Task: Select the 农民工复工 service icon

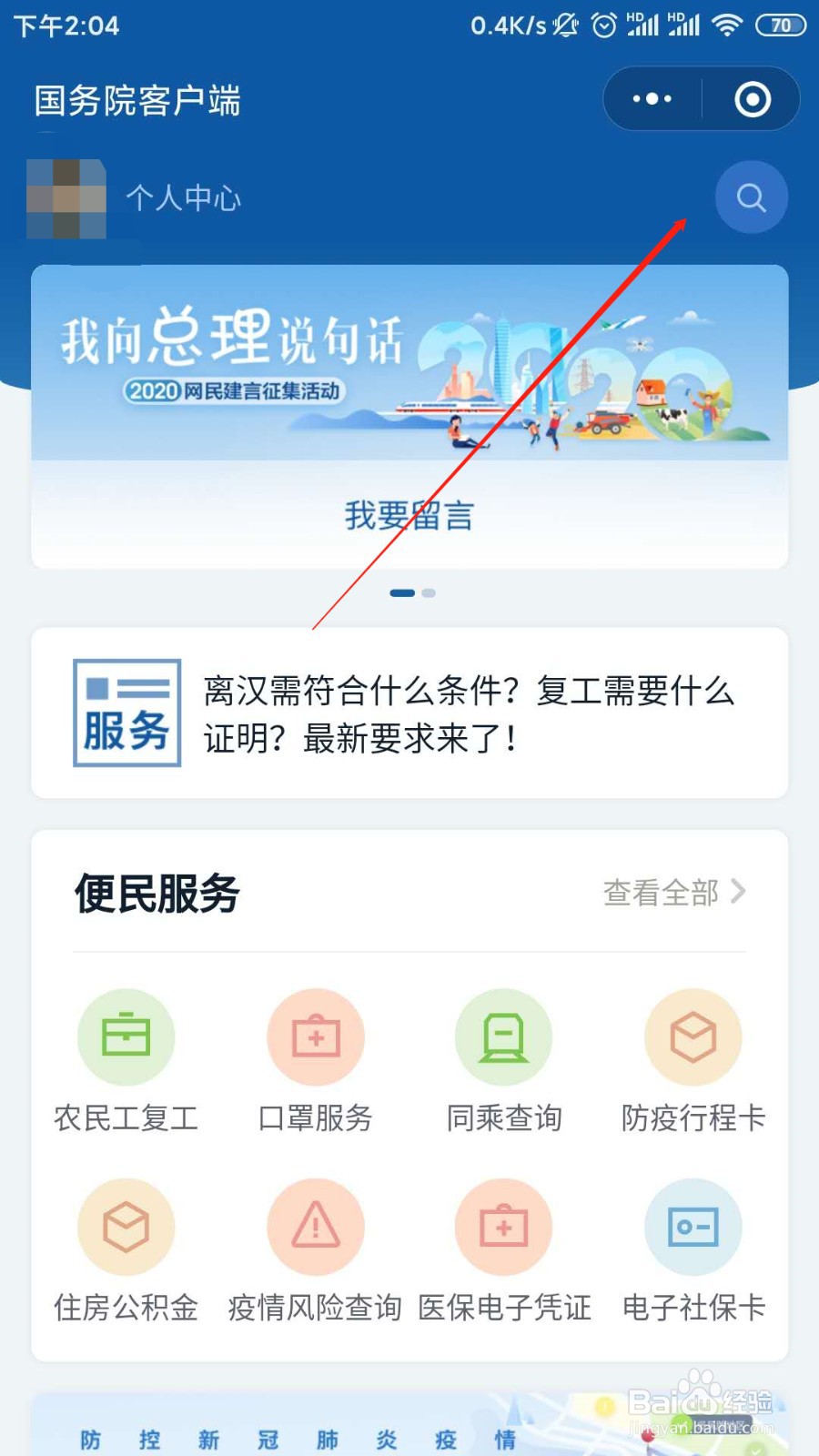Action: pyautogui.click(x=126, y=1037)
